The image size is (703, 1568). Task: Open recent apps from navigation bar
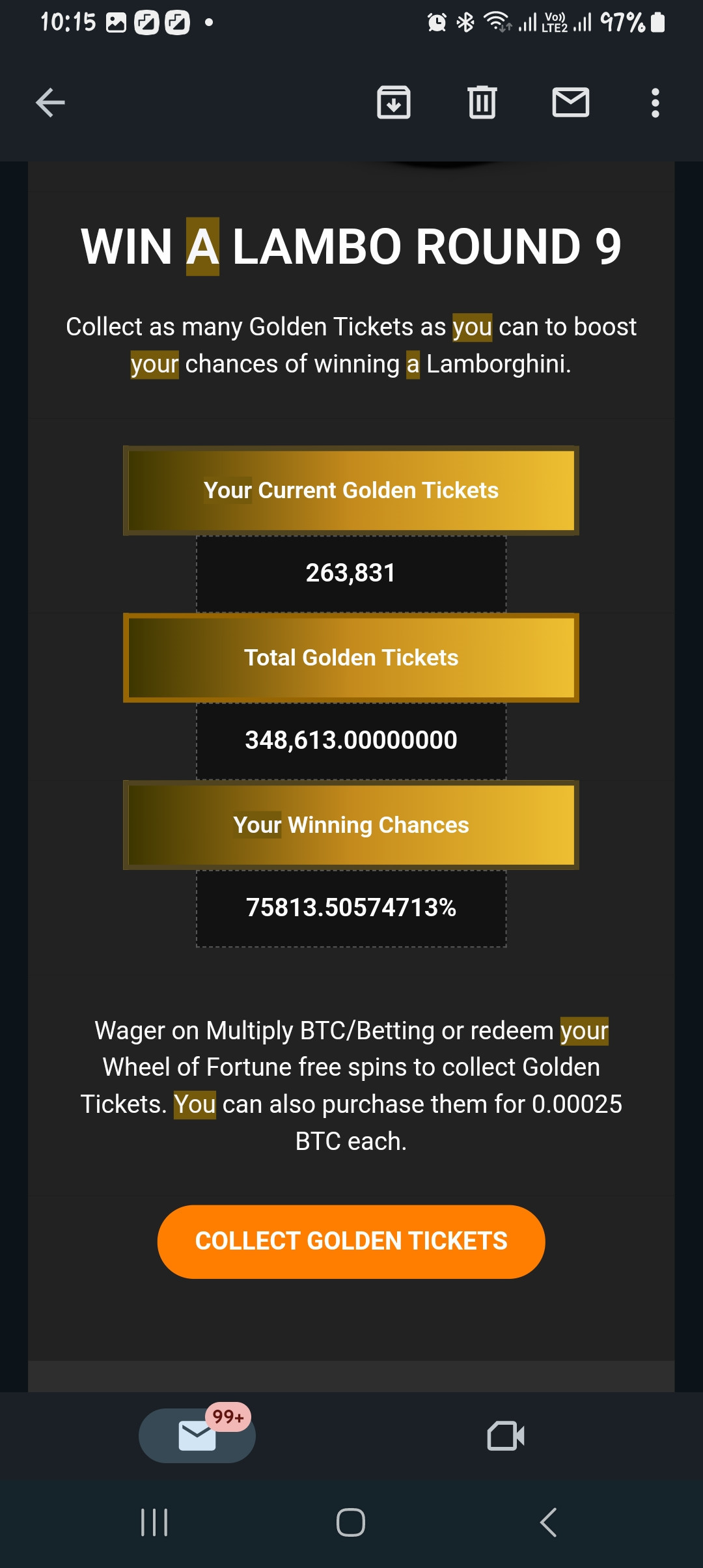[154, 1522]
